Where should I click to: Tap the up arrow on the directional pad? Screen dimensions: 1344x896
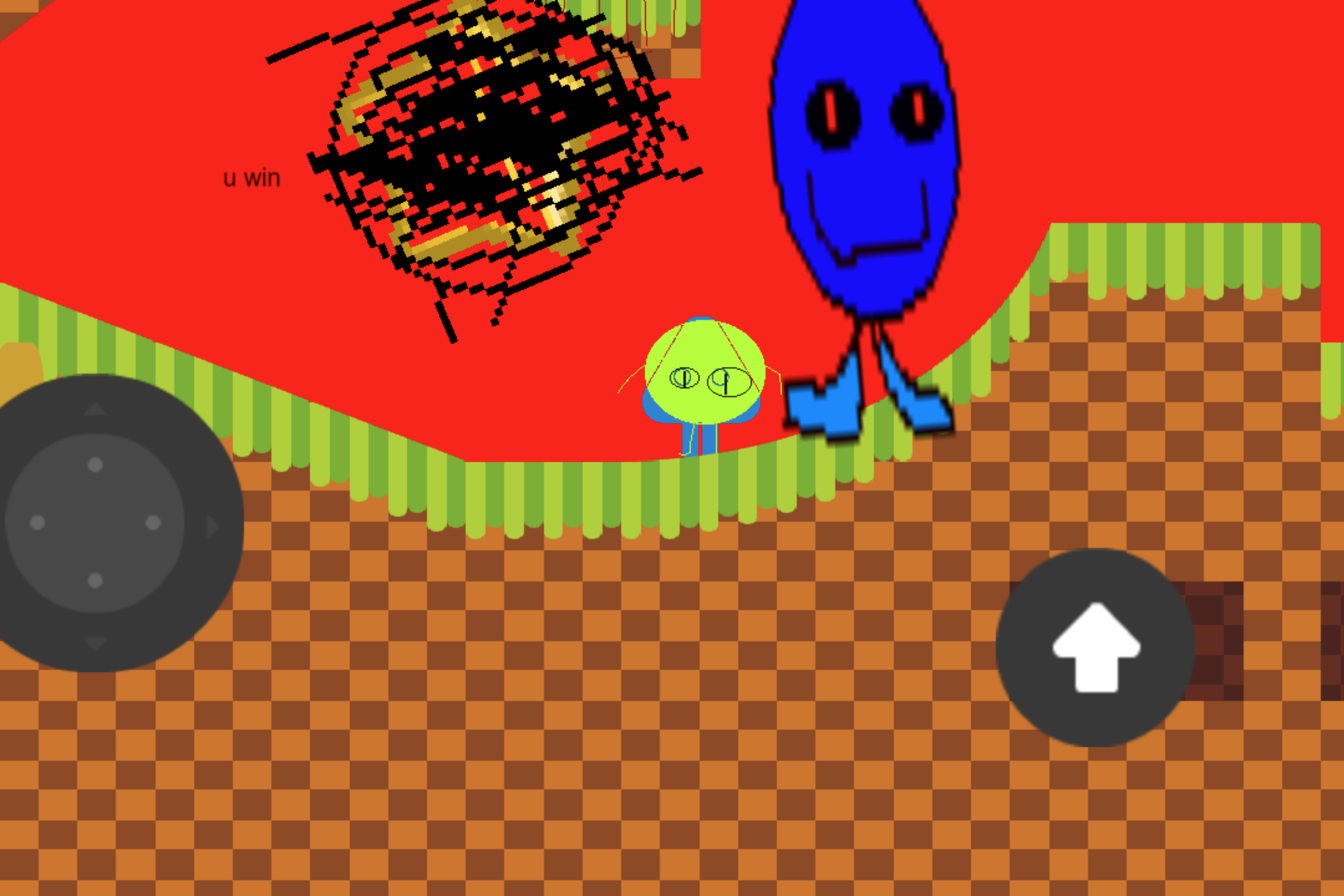pos(95,409)
